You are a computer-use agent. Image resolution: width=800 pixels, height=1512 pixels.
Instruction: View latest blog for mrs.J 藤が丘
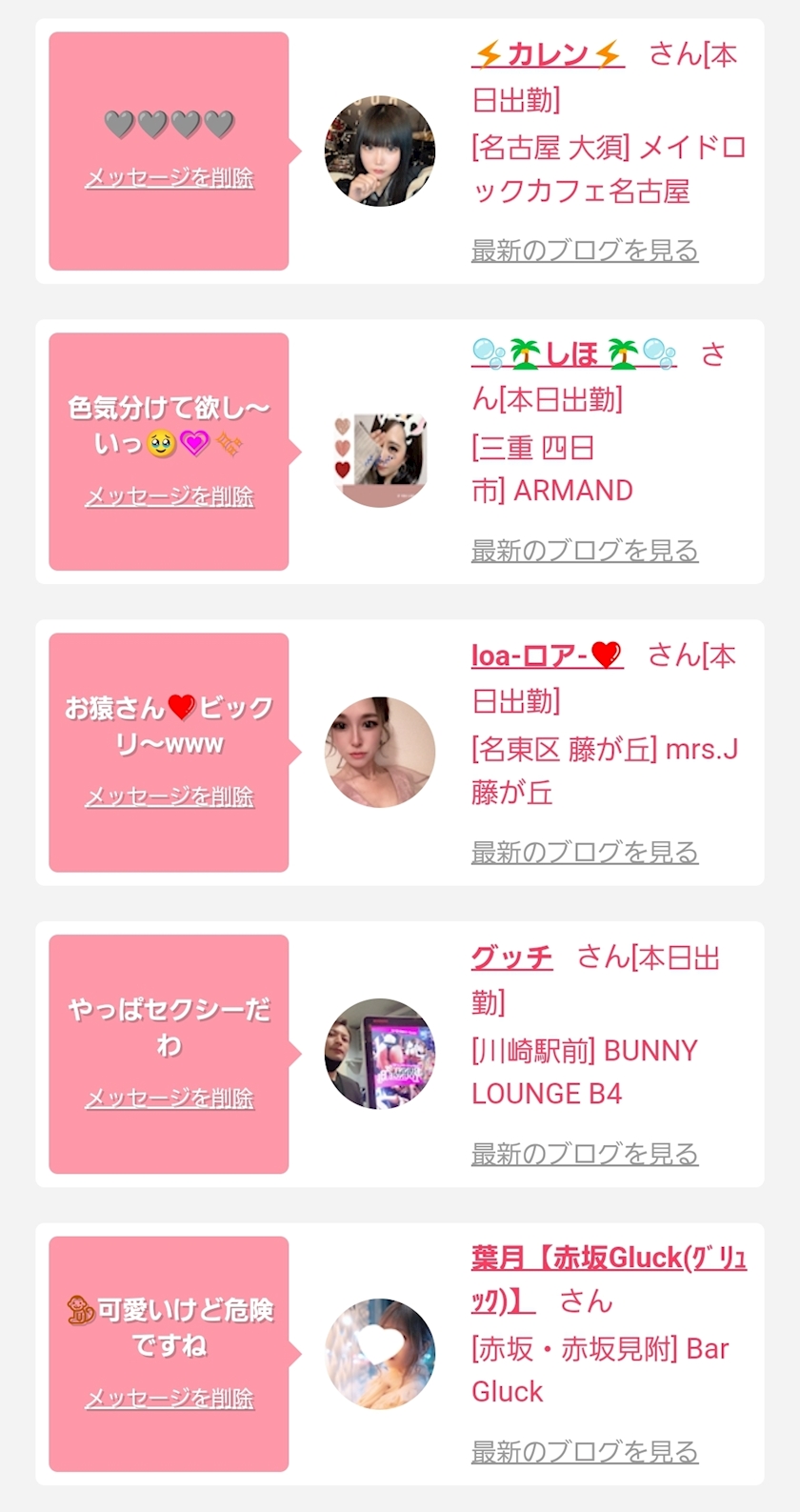[585, 853]
